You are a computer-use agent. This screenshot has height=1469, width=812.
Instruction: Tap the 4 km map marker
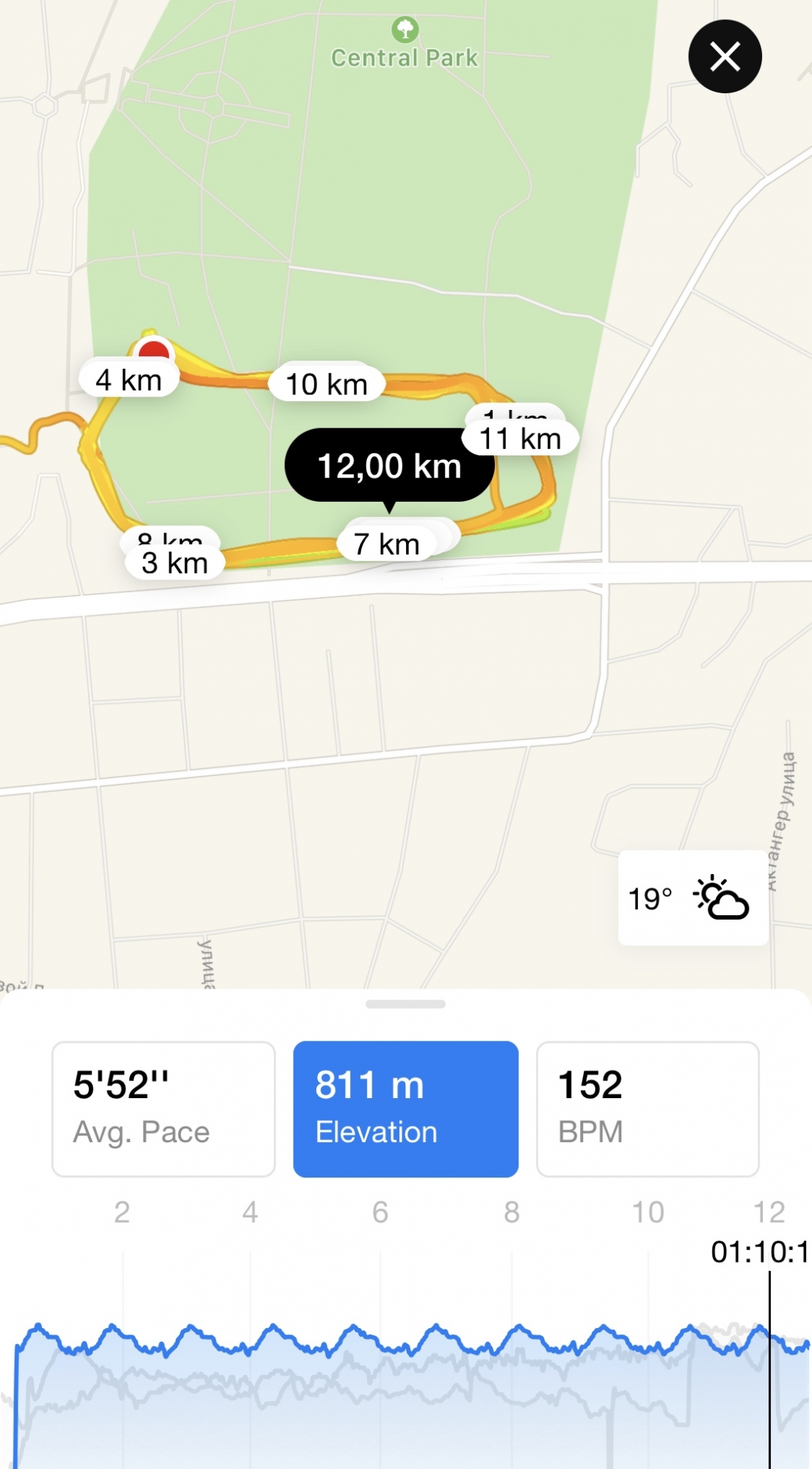128,380
